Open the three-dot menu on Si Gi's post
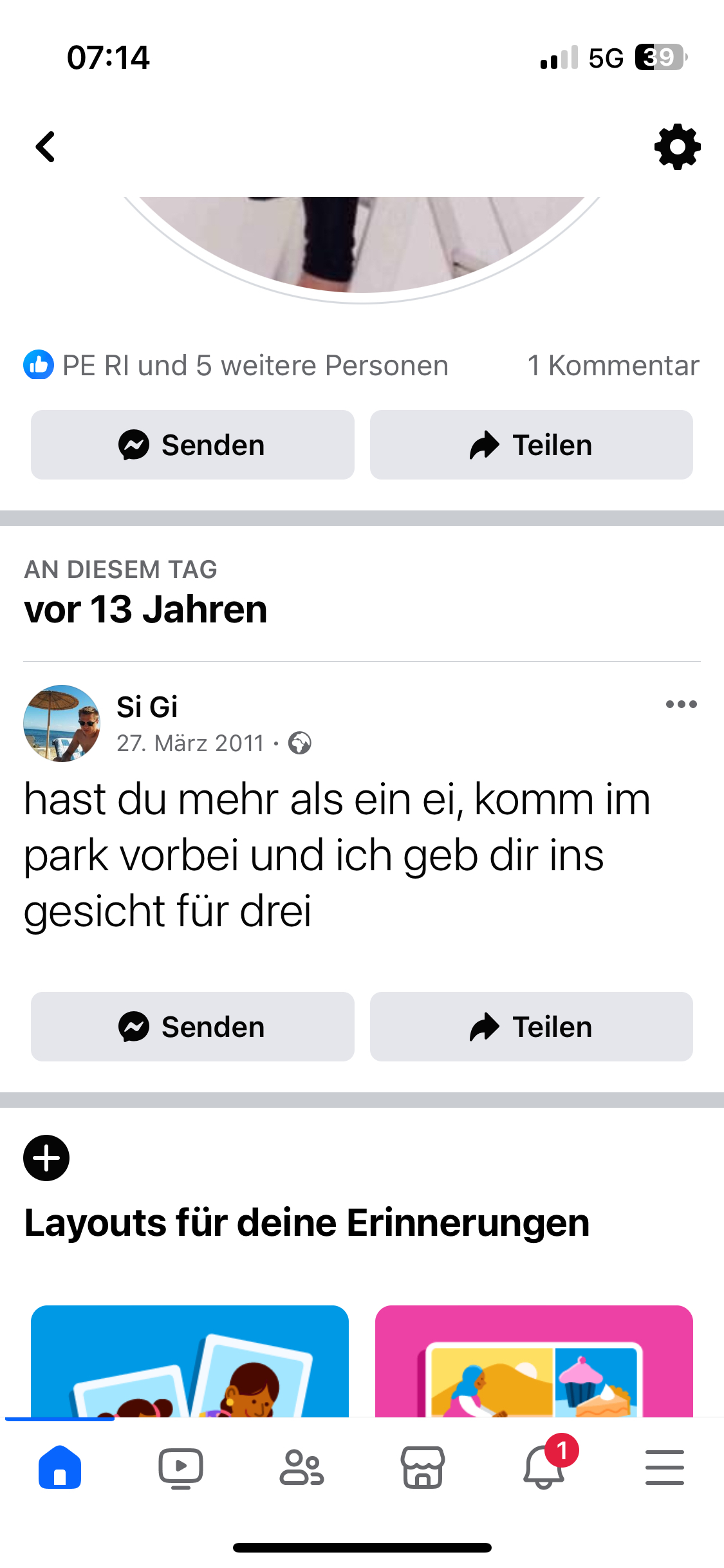724x1568 pixels. [x=681, y=704]
